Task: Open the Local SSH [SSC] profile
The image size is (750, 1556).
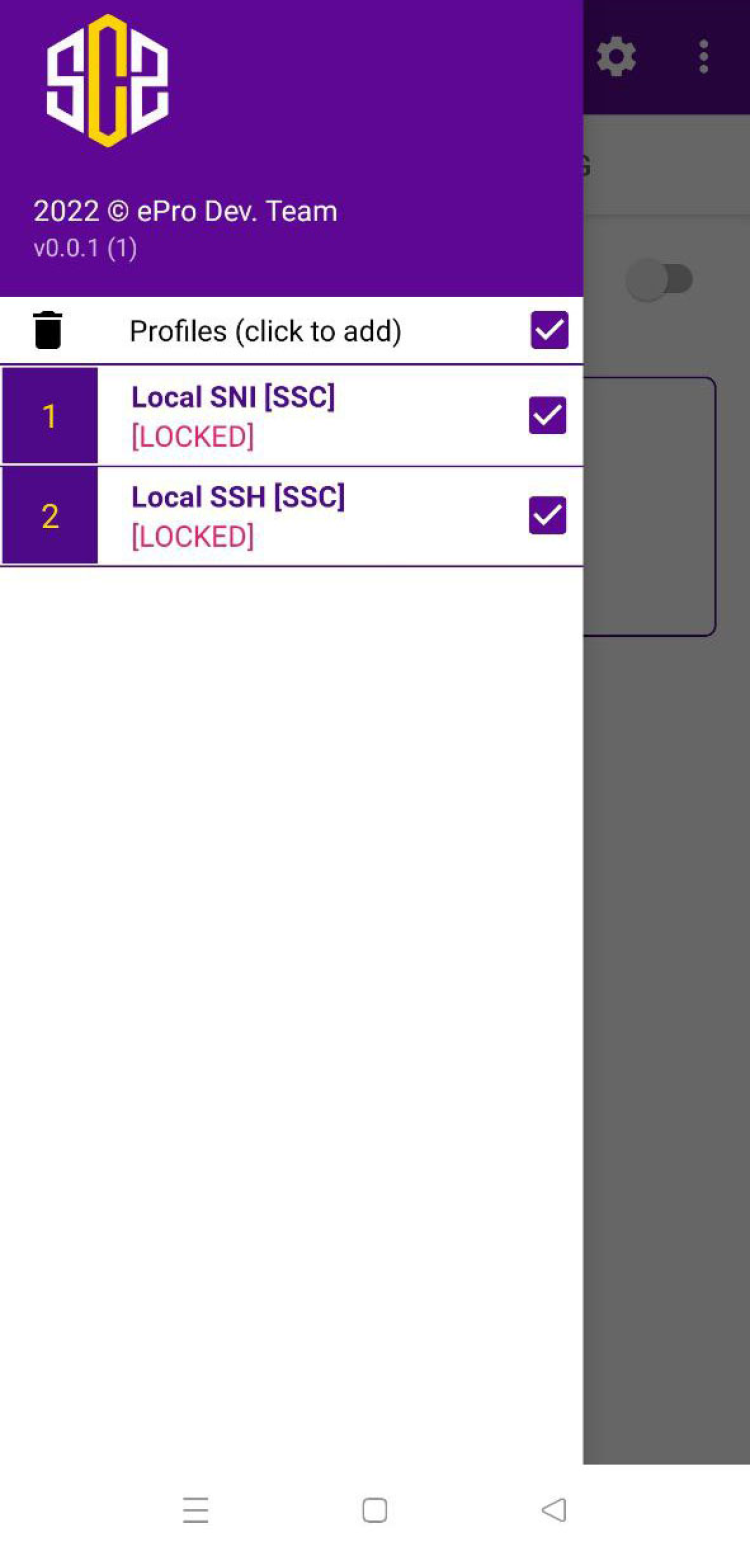Action: 238,516
